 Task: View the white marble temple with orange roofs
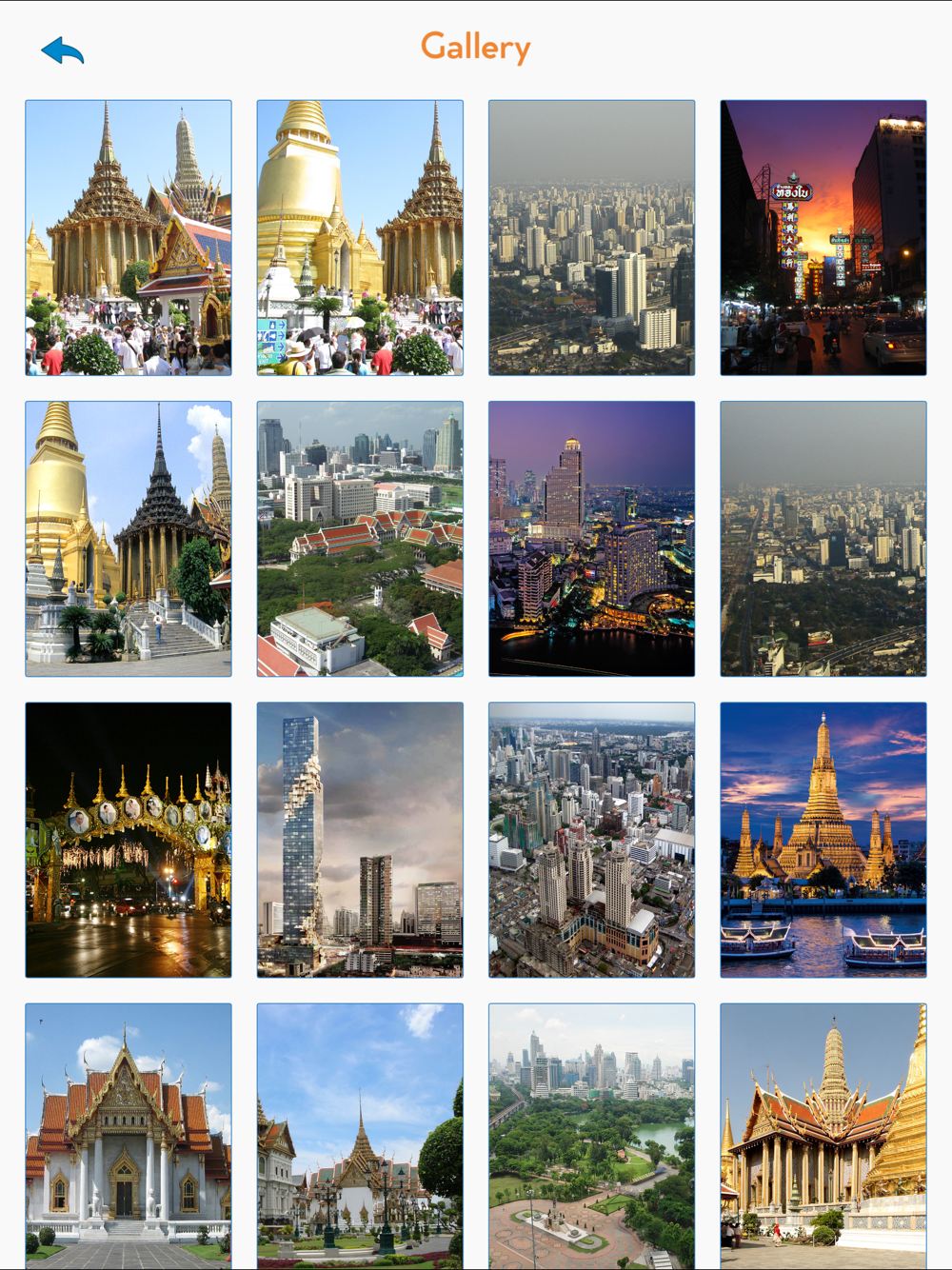[129, 1135]
